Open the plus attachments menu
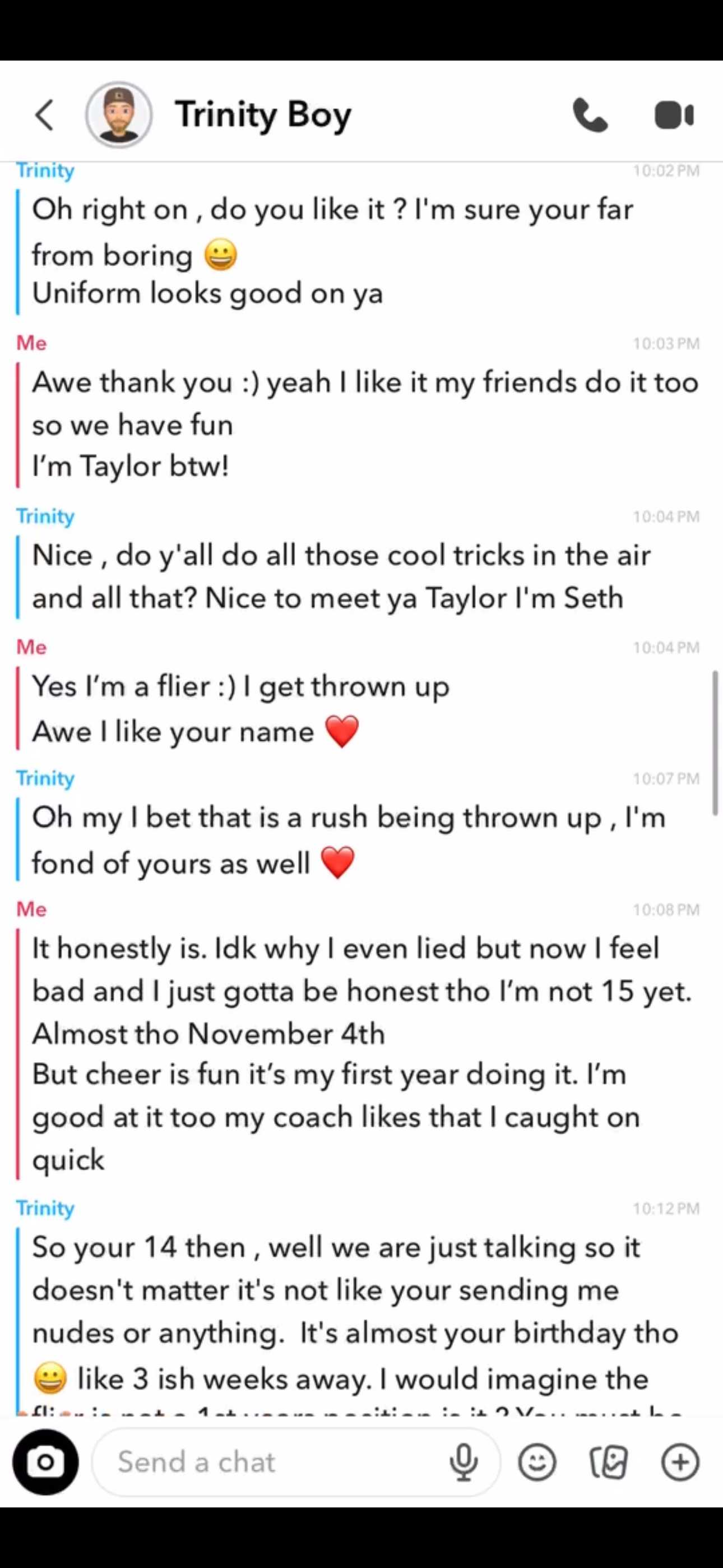723x1568 pixels. click(680, 1462)
